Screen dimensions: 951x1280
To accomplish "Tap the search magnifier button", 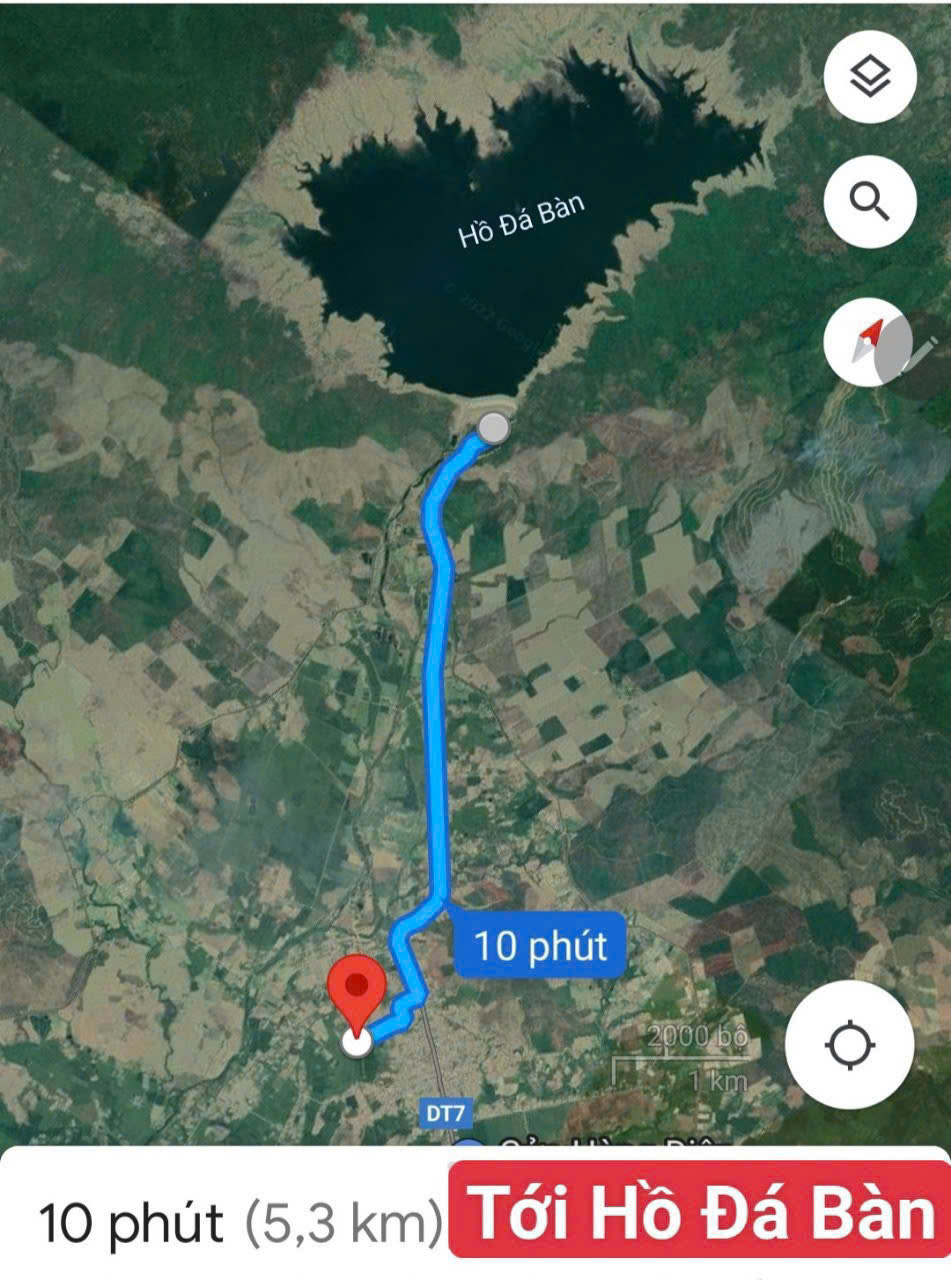I will [x=870, y=202].
